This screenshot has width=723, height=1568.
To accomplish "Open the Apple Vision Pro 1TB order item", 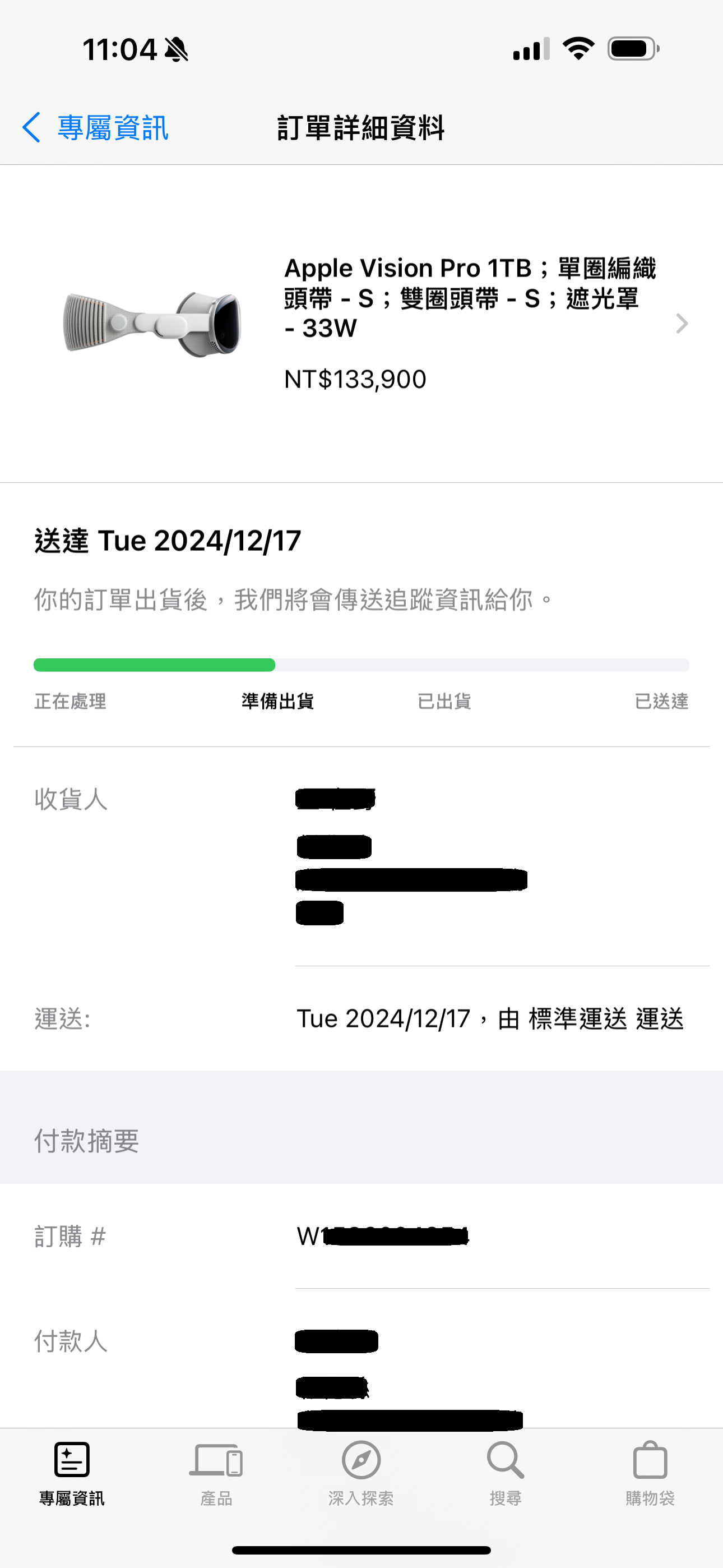I will (361, 322).
